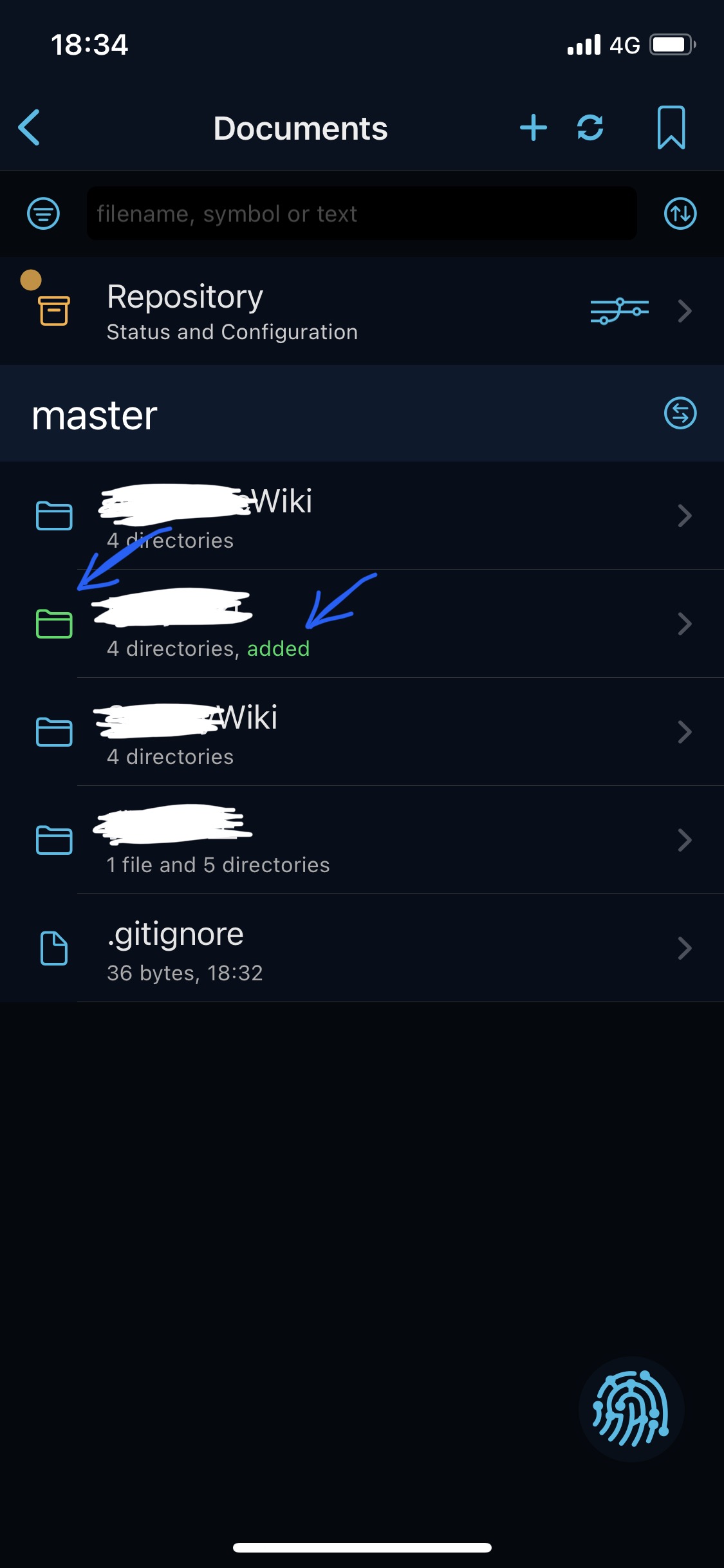
Task: Open folder with 1 file and 5 directories
Action: coord(360,841)
